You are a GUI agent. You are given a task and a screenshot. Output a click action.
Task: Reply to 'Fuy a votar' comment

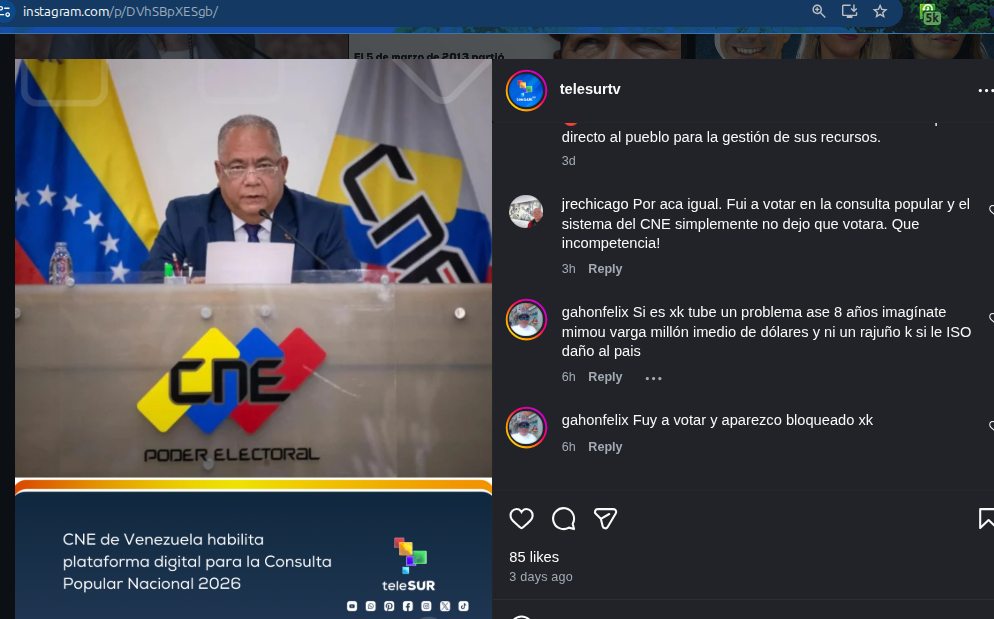(605, 447)
